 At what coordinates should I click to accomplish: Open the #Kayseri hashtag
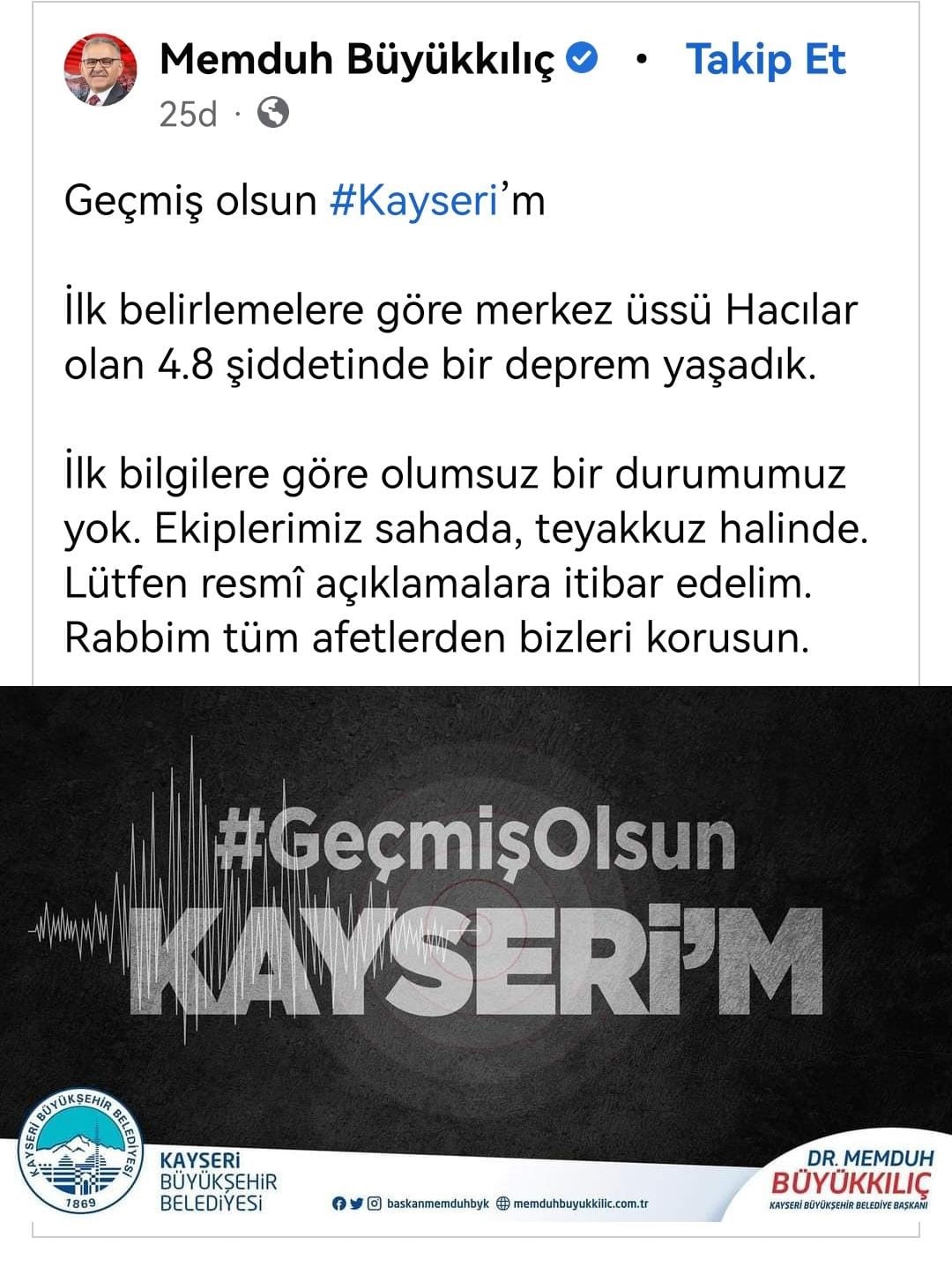point(414,201)
